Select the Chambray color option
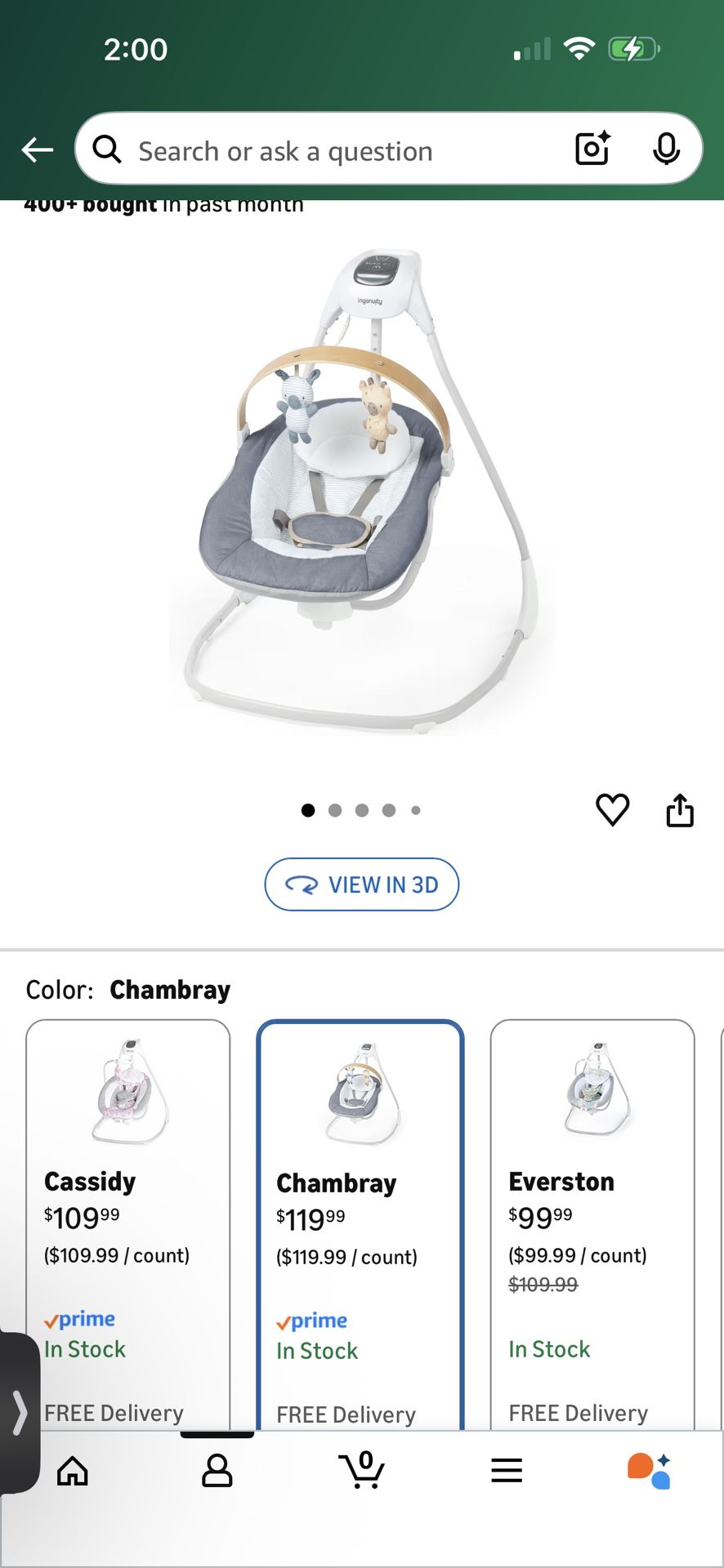The width and height of the screenshot is (724, 1568). (x=360, y=1217)
